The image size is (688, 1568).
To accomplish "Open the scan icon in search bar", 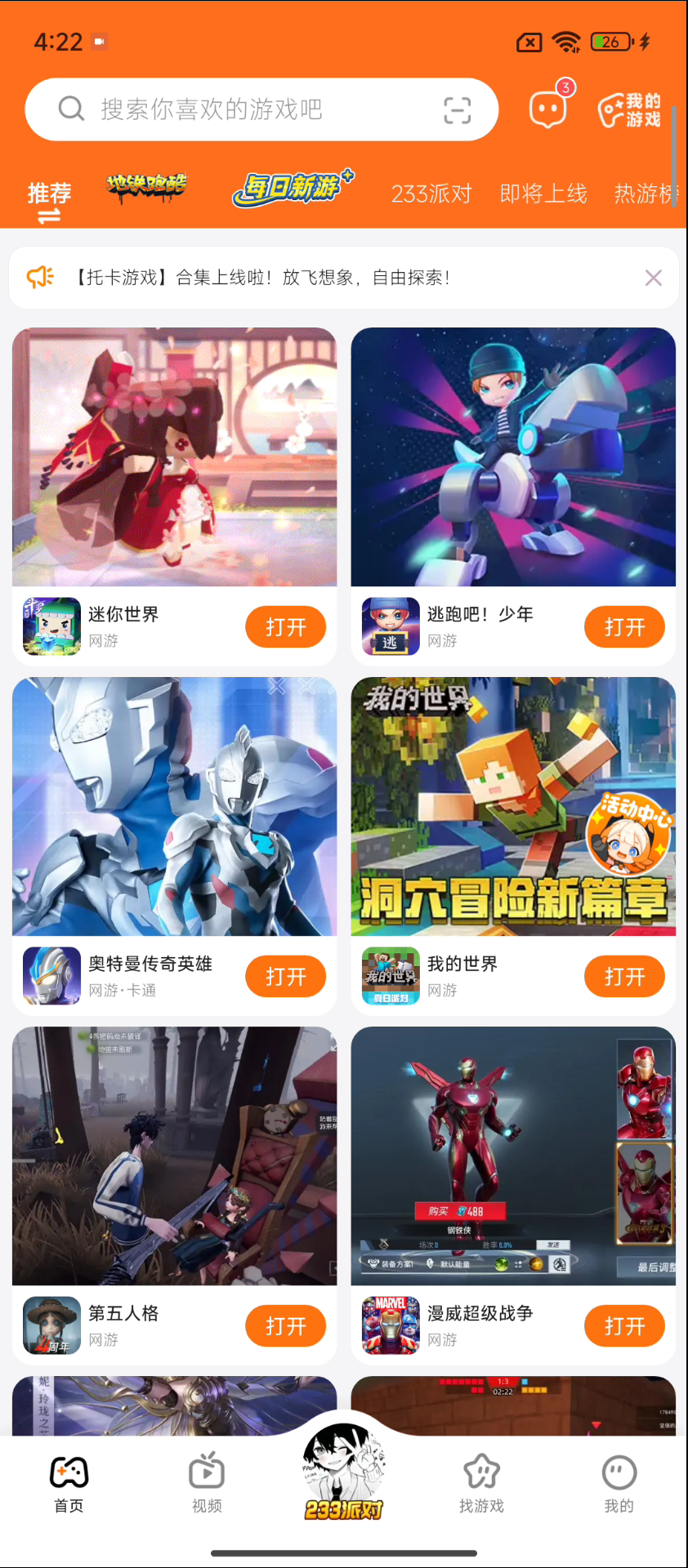I will tap(457, 109).
